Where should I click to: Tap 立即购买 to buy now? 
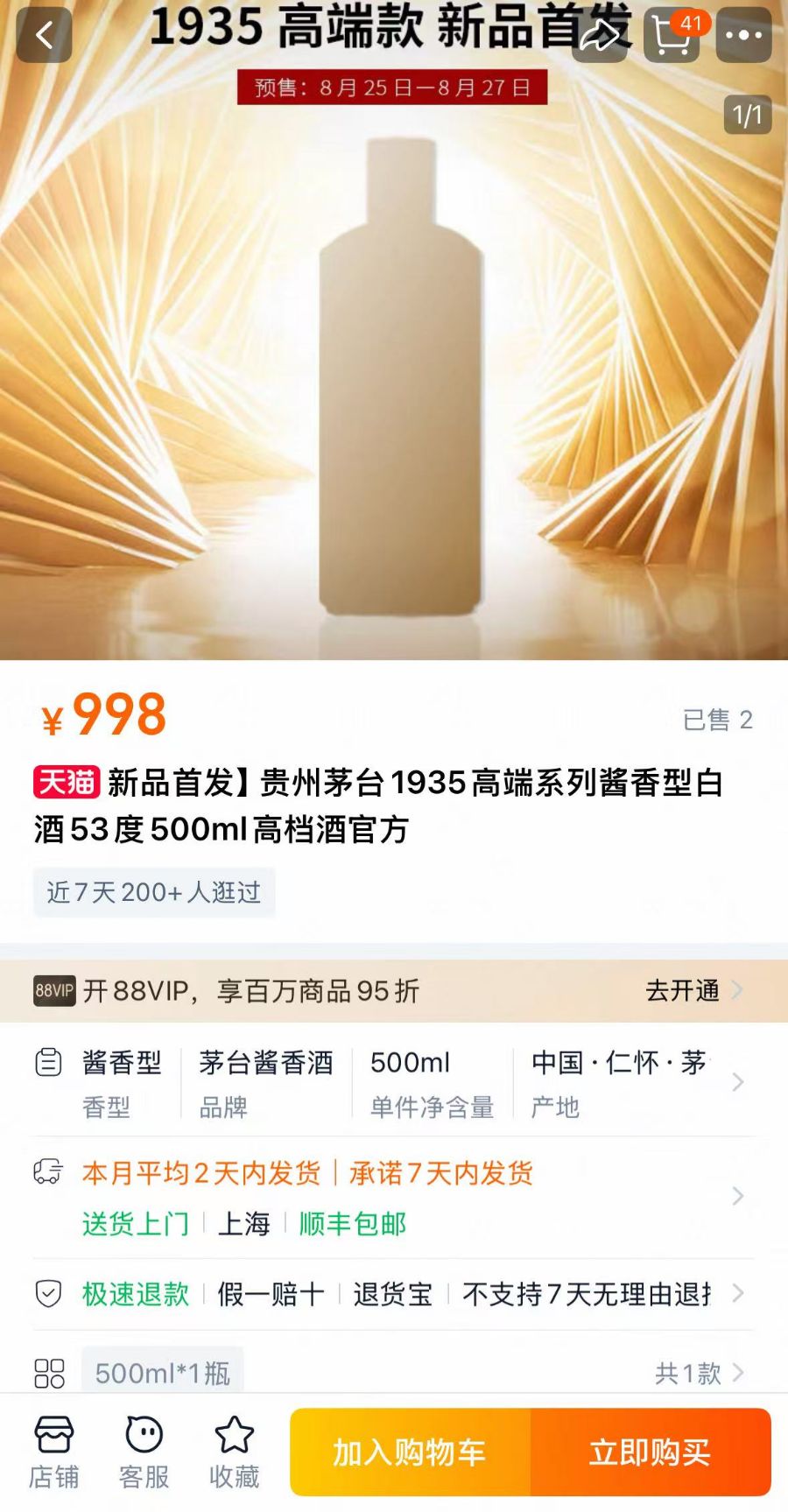pos(650,1452)
